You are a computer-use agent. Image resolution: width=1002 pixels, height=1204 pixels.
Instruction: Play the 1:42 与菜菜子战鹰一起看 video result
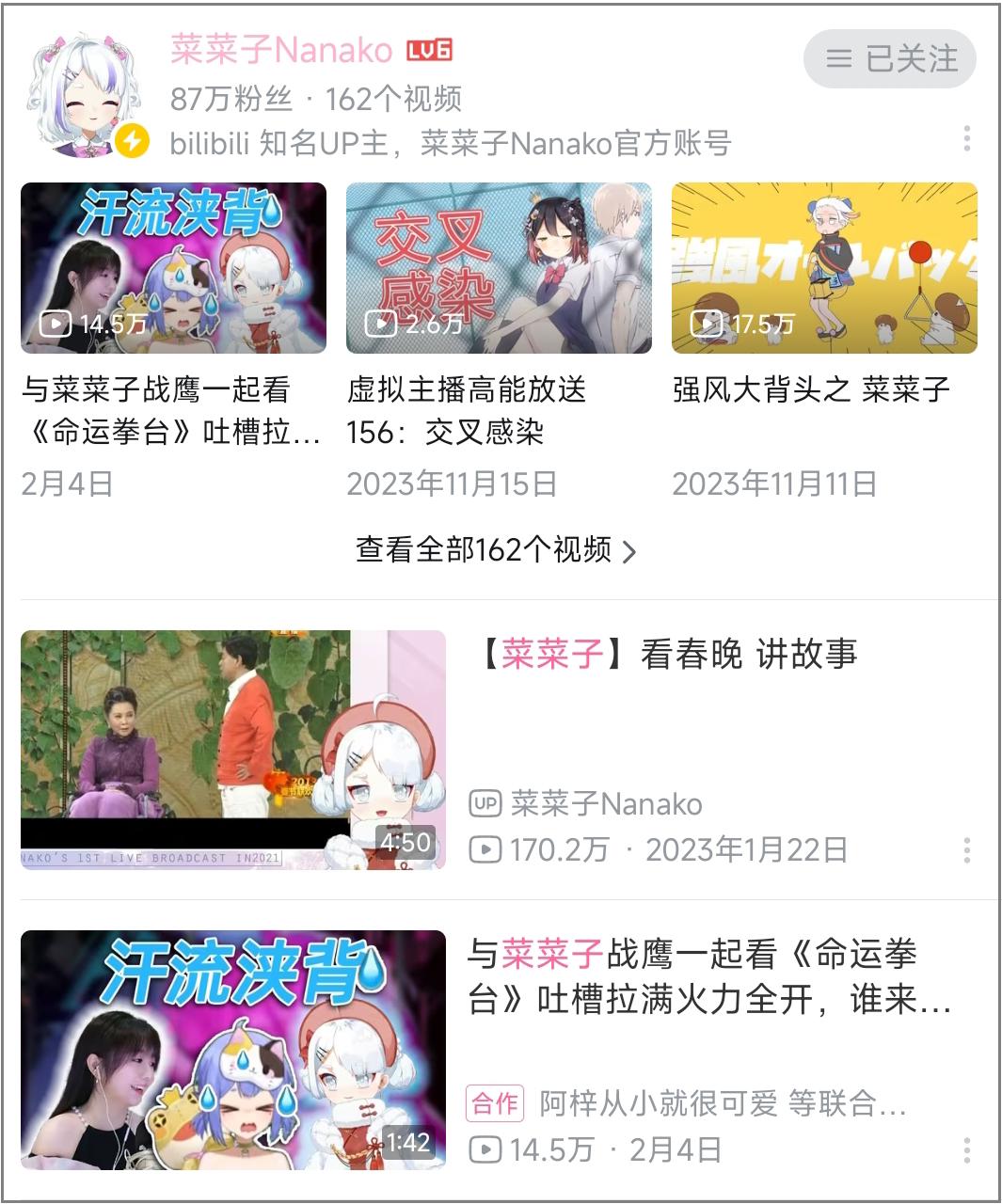pos(232,1050)
